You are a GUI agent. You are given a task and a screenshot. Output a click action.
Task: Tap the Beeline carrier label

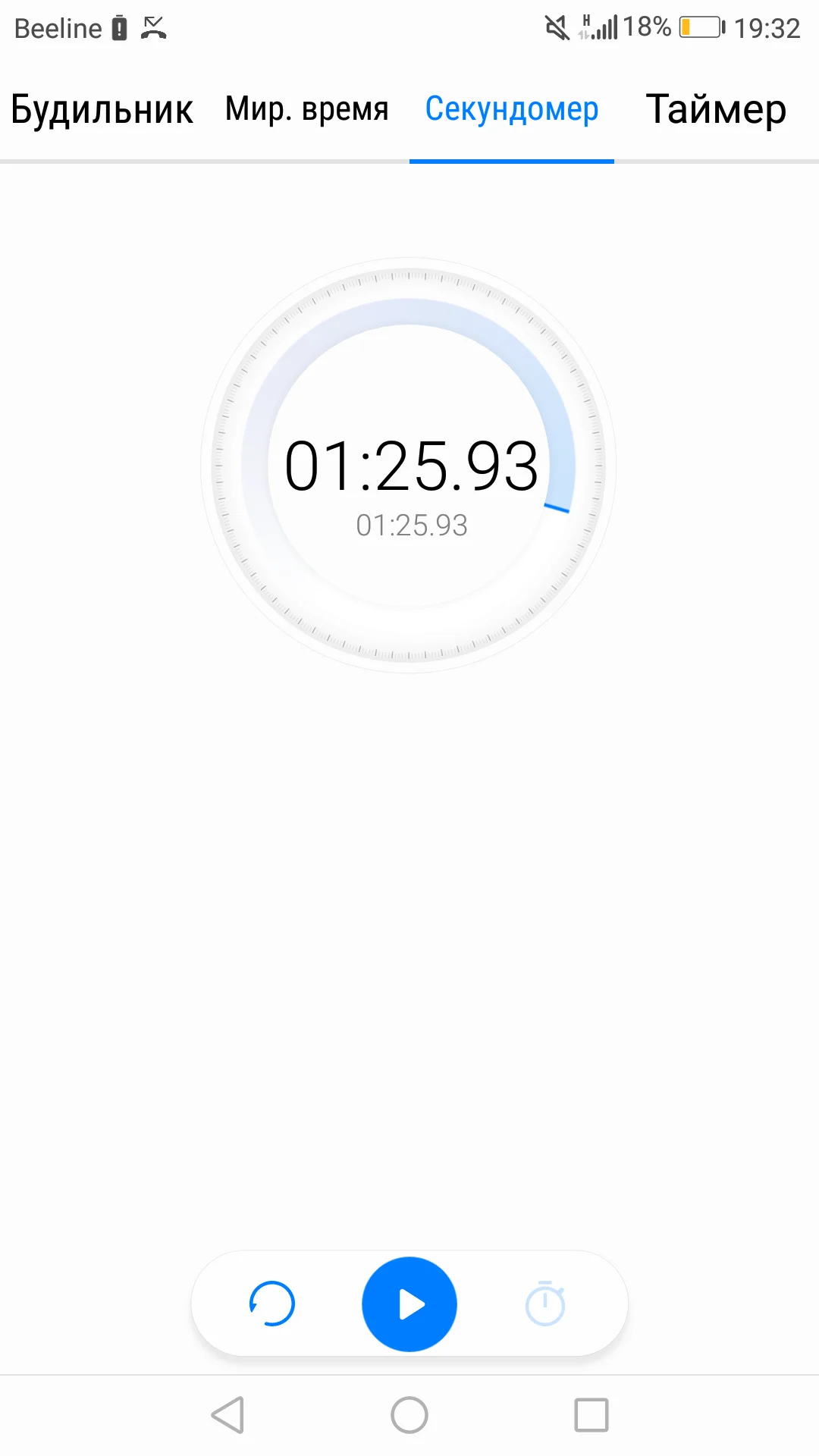coord(59,27)
